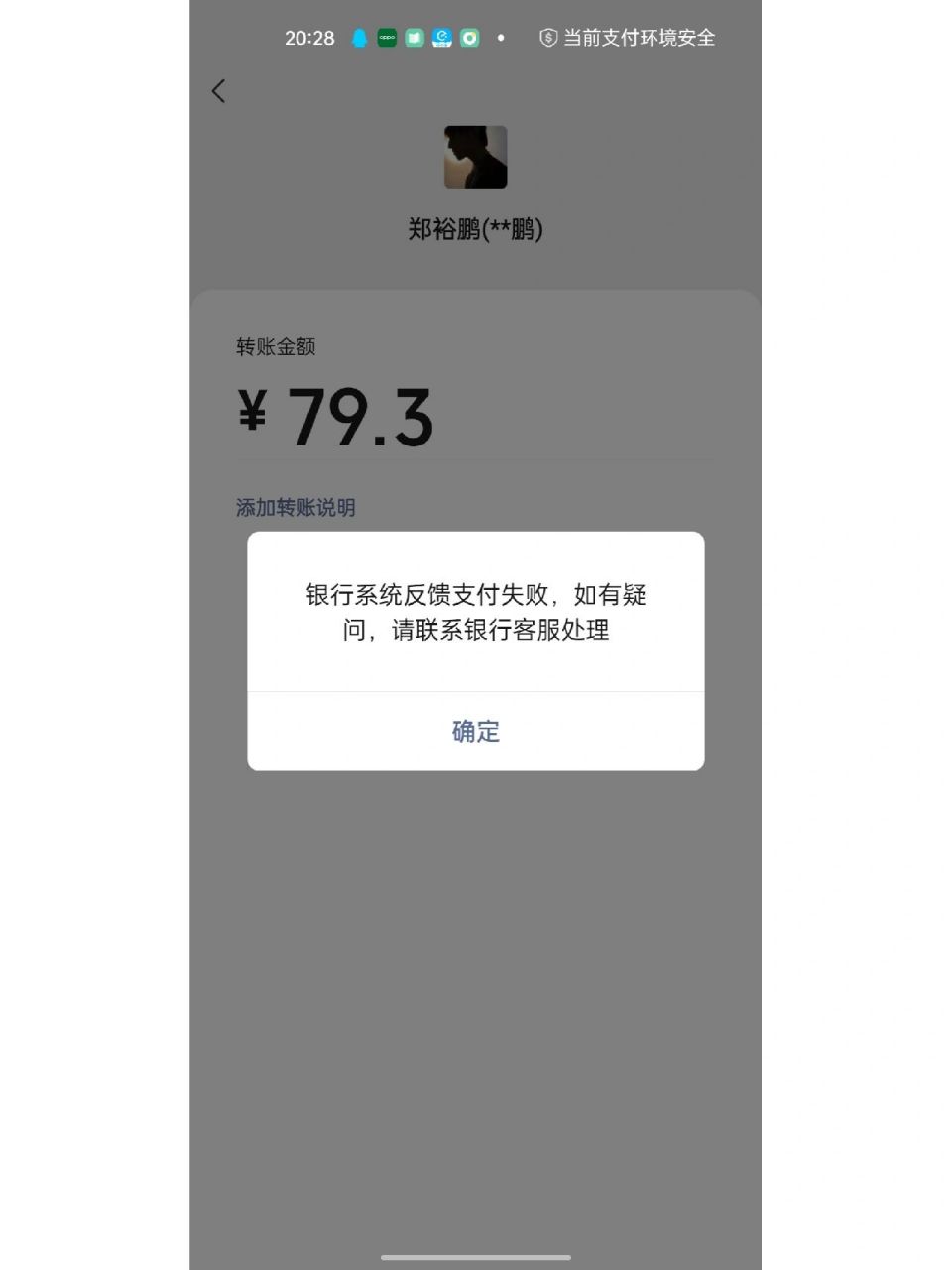Tap the dialog error message text
952x1270 pixels.
(x=475, y=612)
